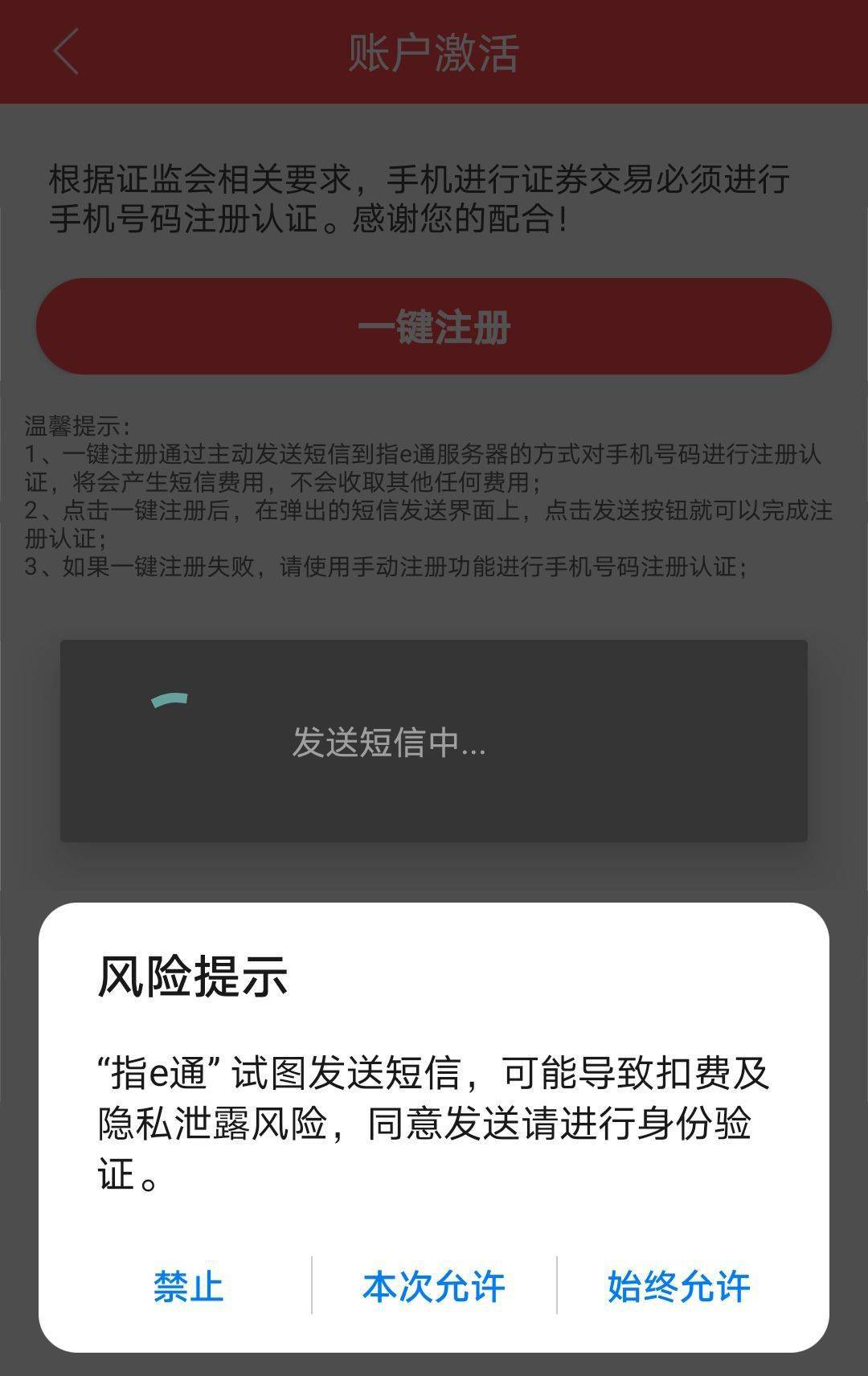Tap the 一键注册 button
The height and width of the screenshot is (1376, 868).
pyautogui.click(x=433, y=326)
